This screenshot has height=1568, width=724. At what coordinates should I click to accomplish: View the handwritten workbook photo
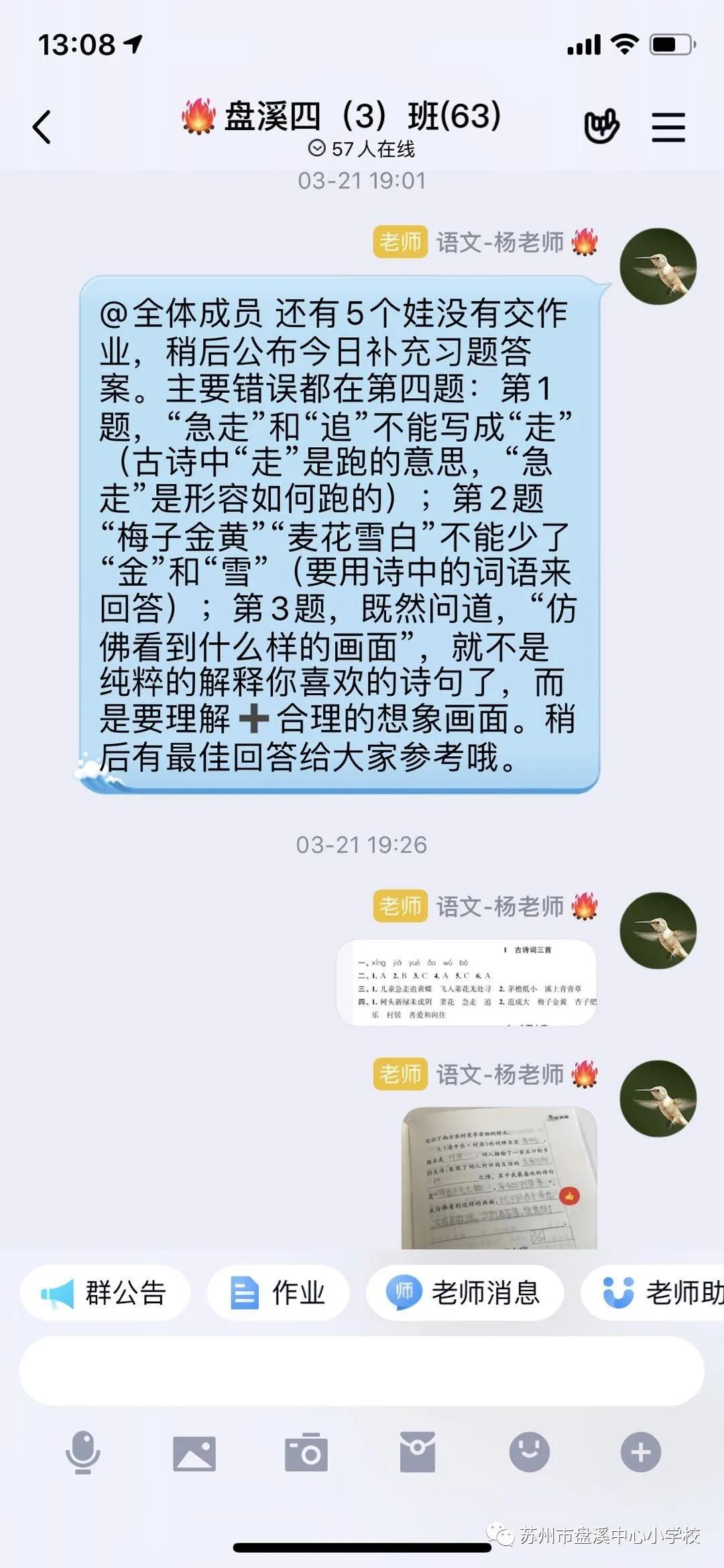tap(499, 1177)
